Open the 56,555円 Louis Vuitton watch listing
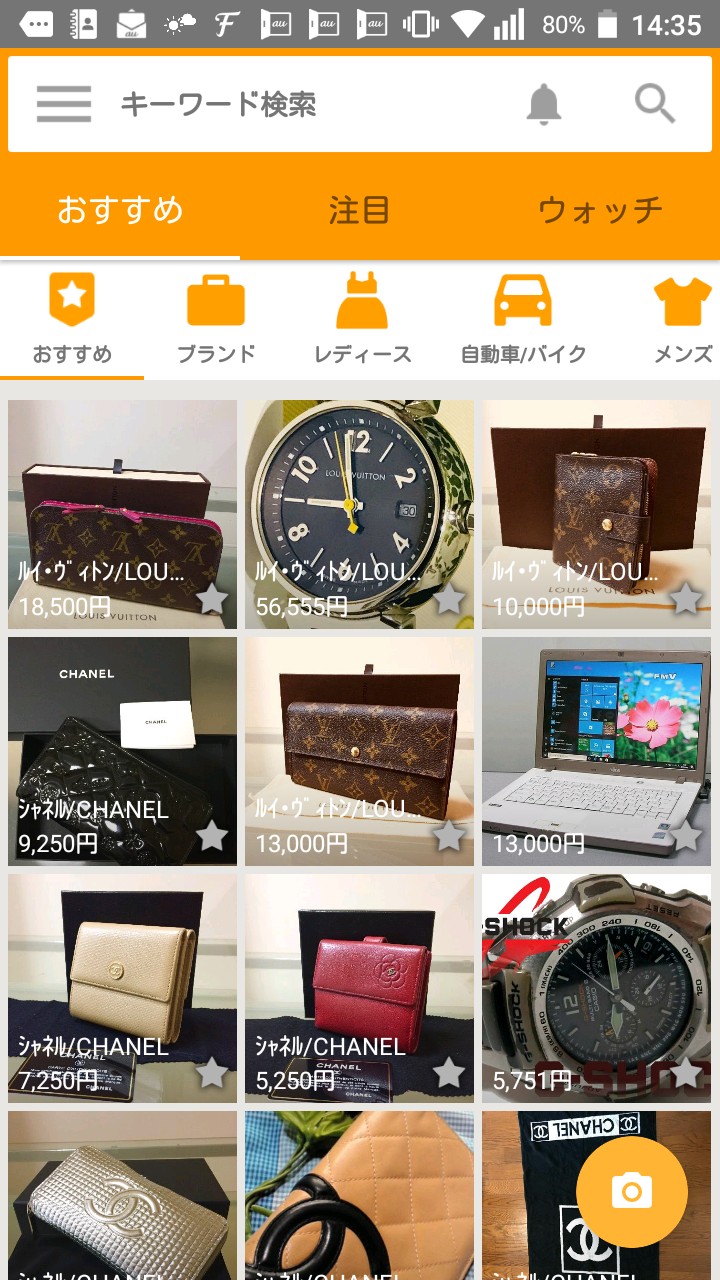Screen dimensions: 720x1280 point(359,514)
